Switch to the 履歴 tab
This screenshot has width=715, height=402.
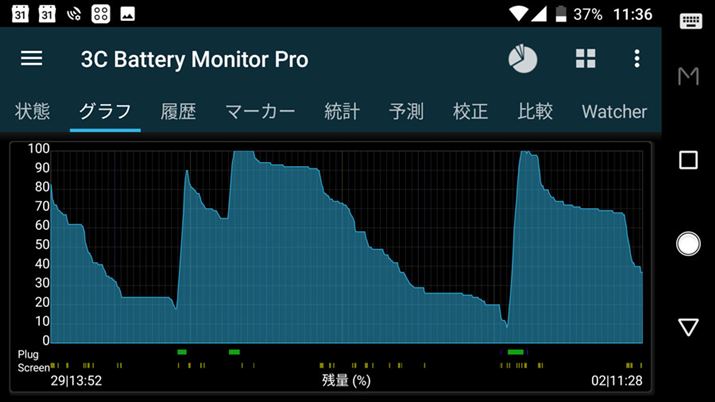(x=179, y=111)
